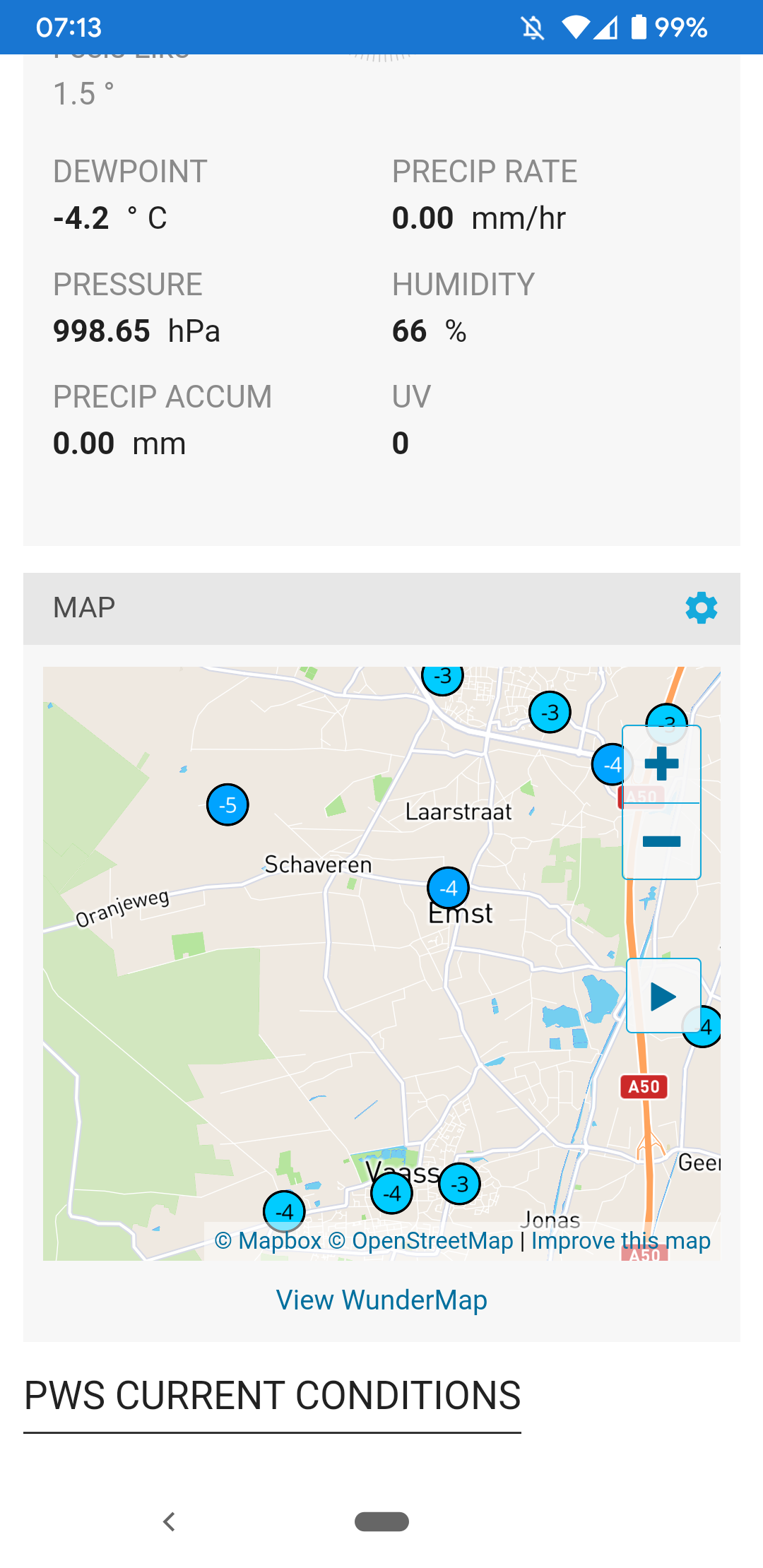This screenshot has height=1568, width=763.
Task: Zoom out on the map
Action: [x=661, y=841]
